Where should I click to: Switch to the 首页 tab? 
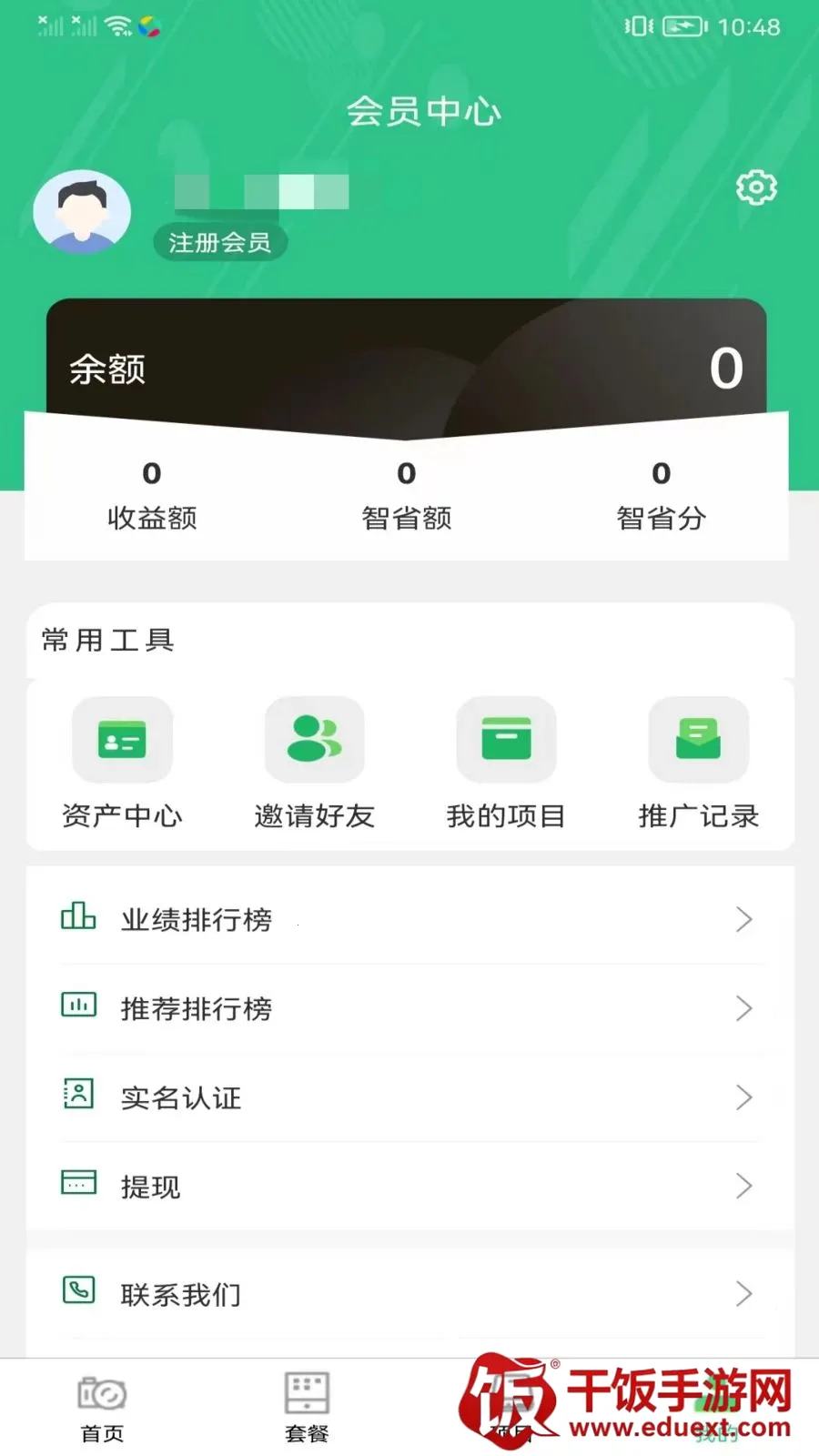coord(102,1409)
